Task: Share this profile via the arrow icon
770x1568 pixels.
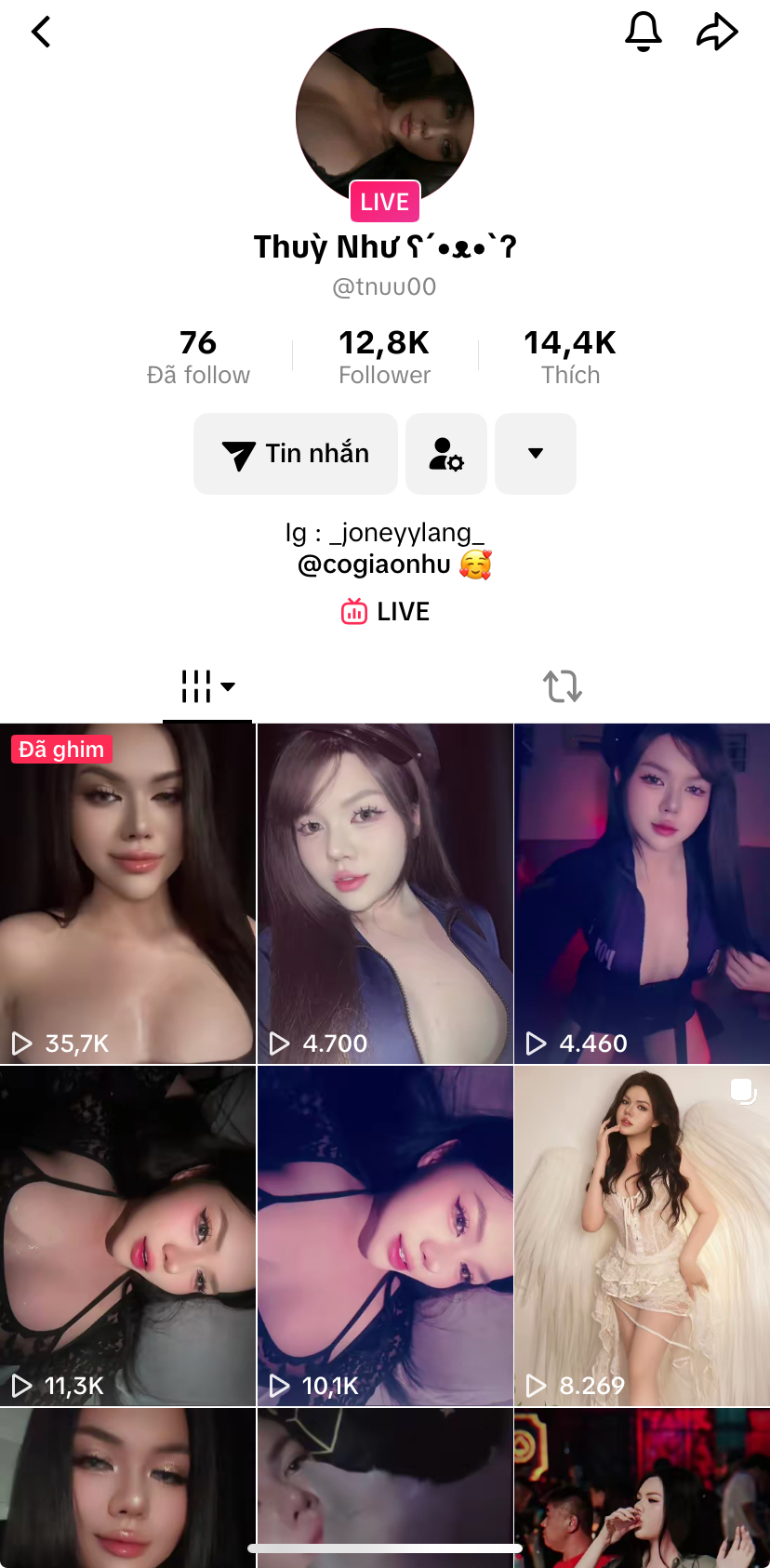Action: coord(717,33)
